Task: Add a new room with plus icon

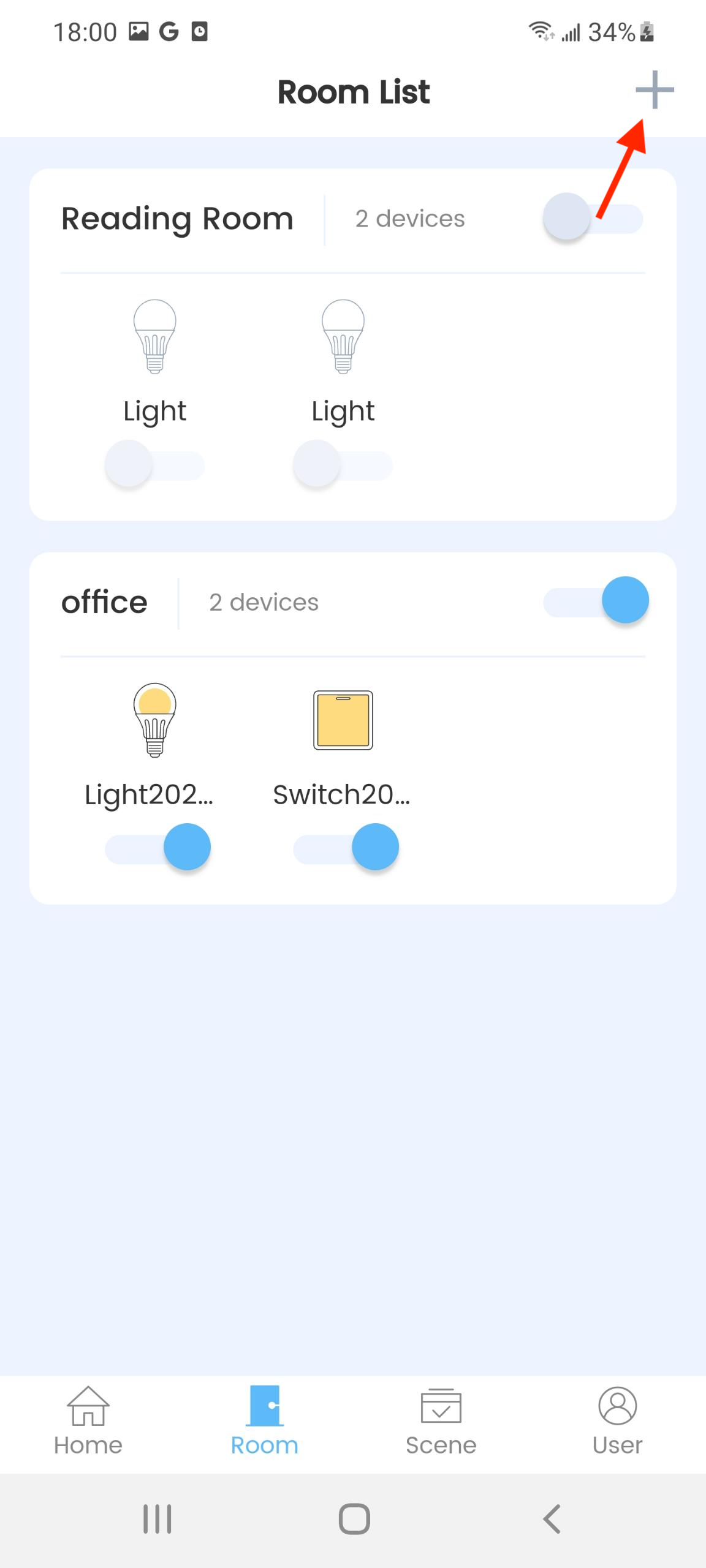Action: tap(654, 90)
